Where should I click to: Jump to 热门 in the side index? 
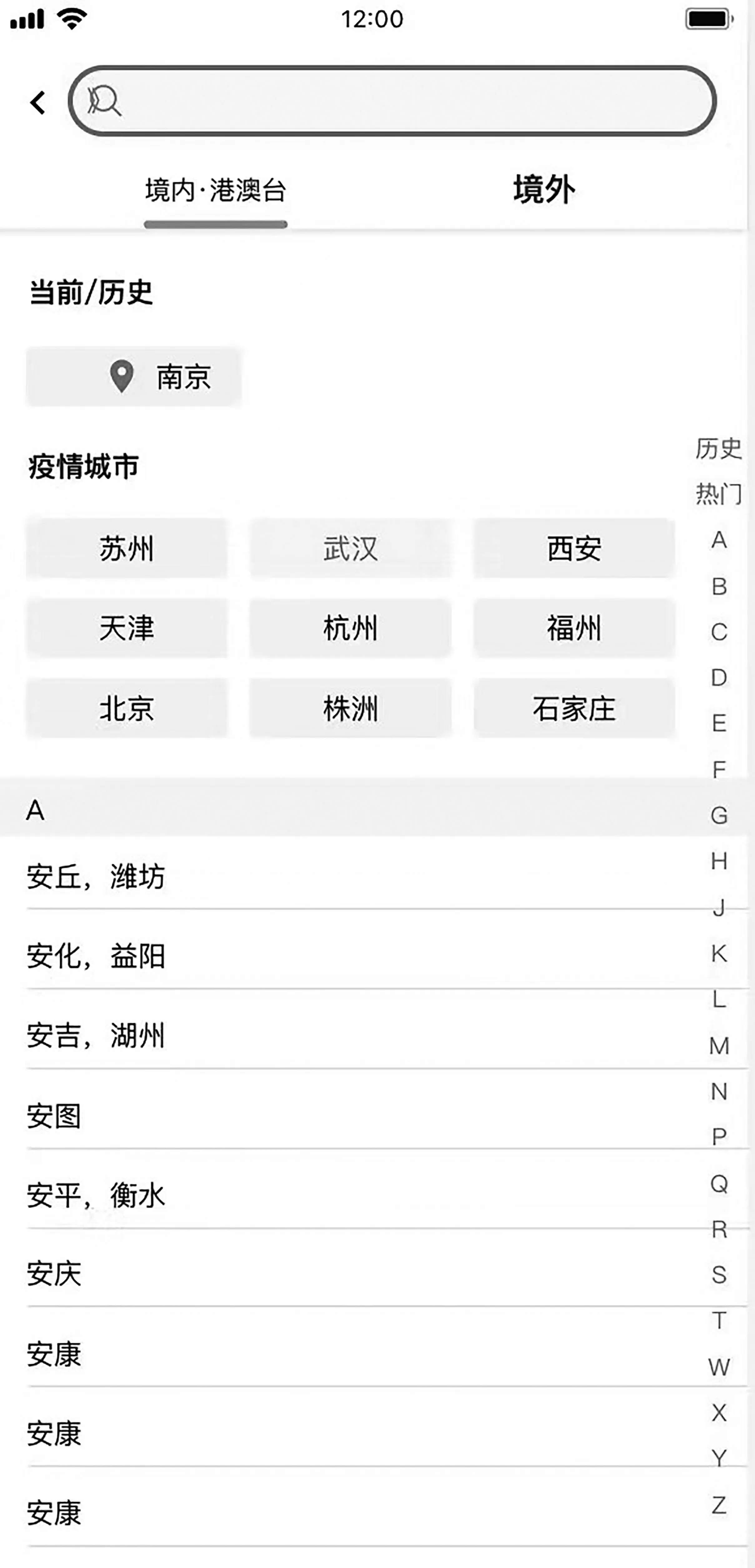click(719, 494)
